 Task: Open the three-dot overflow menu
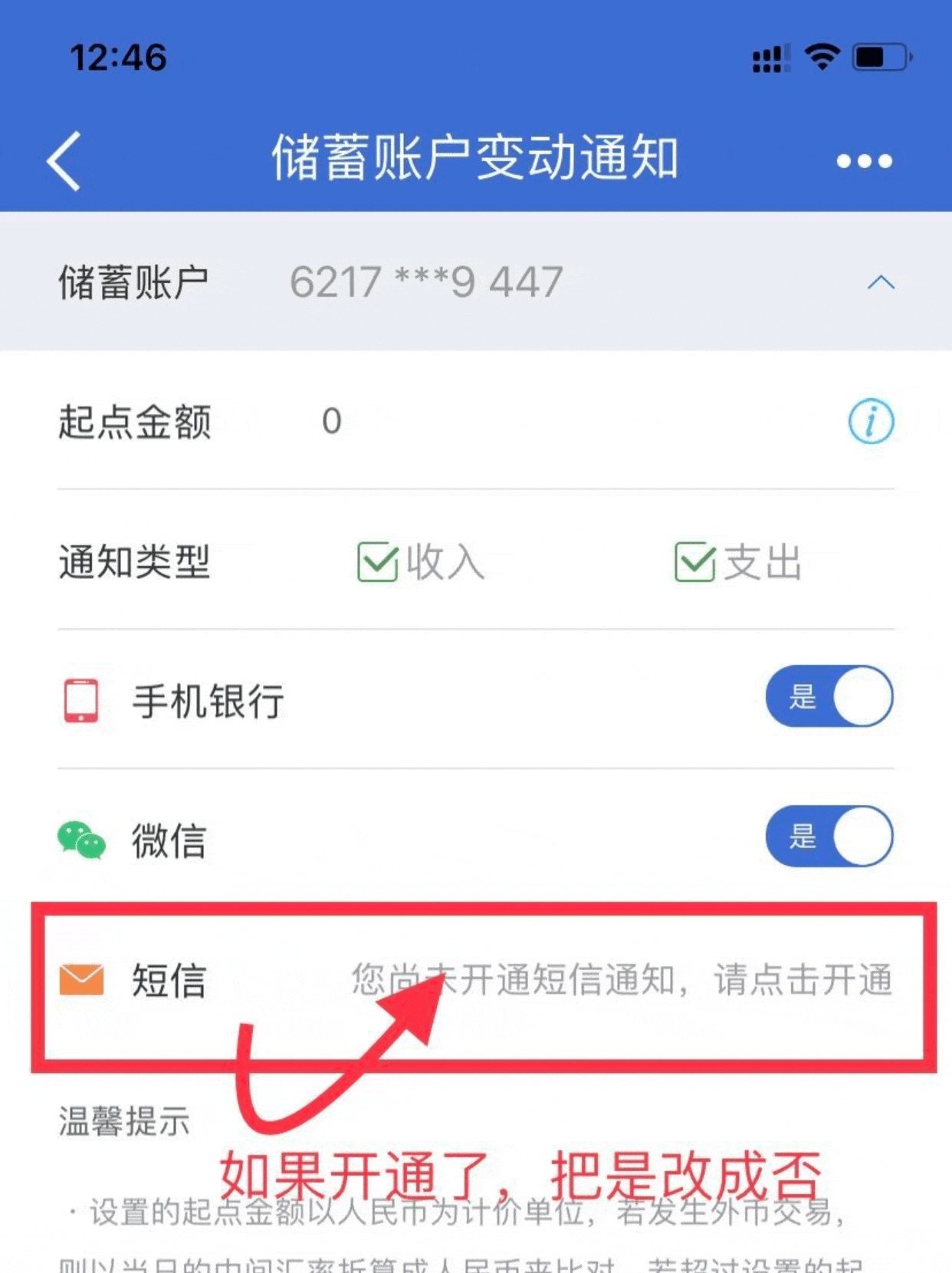click(x=864, y=161)
